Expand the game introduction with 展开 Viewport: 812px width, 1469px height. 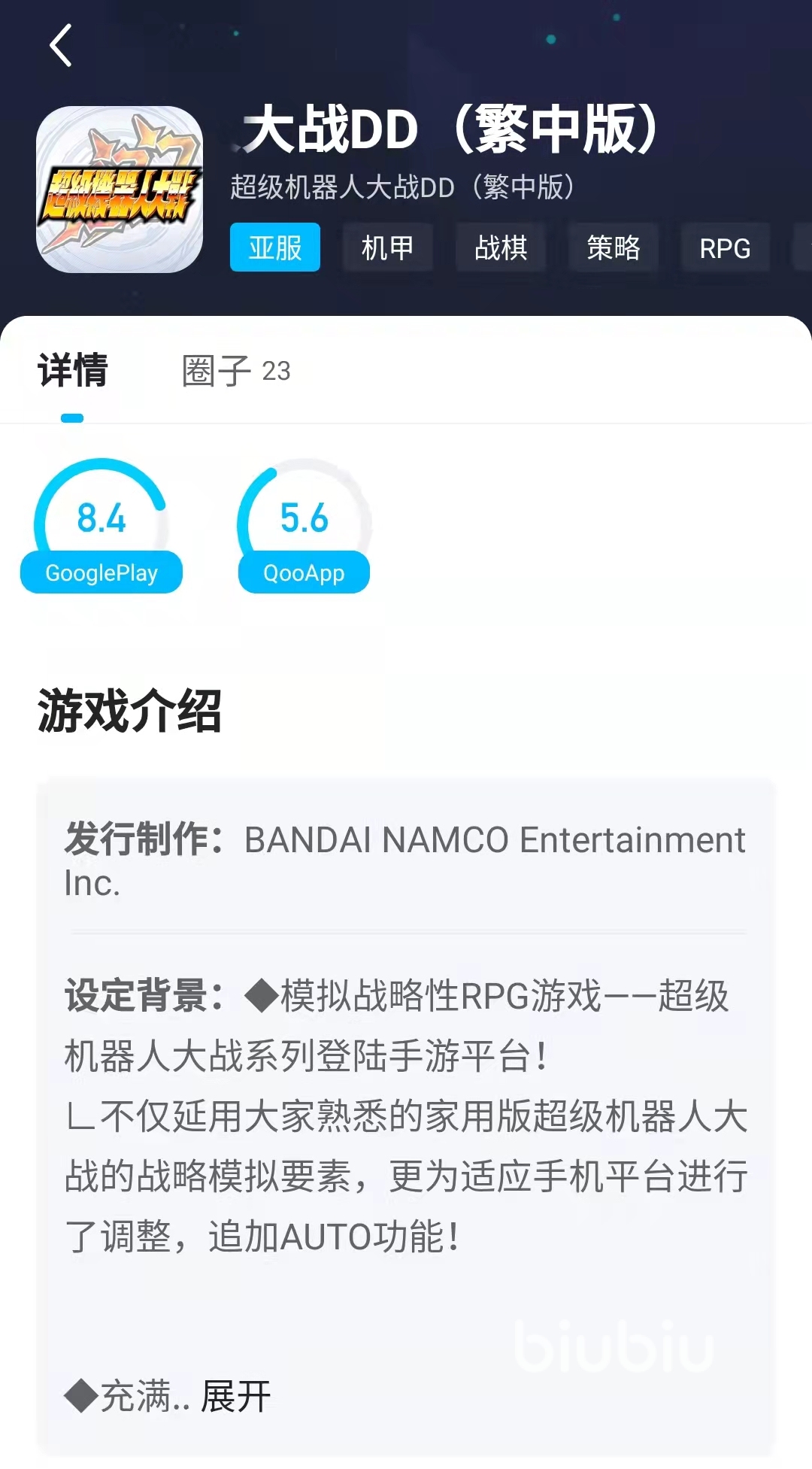pyautogui.click(x=235, y=1397)
